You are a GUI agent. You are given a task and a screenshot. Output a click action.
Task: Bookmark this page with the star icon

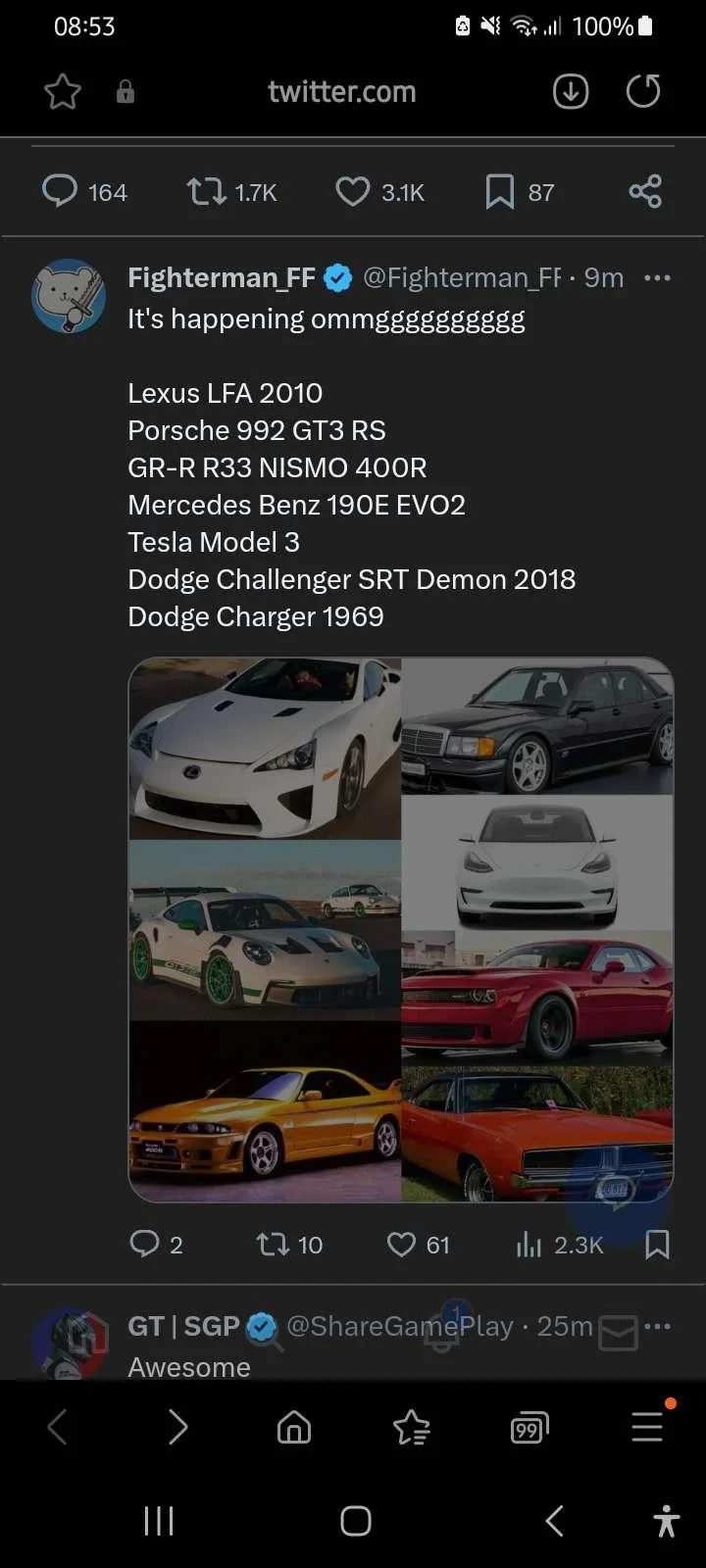tap(63, 92)
